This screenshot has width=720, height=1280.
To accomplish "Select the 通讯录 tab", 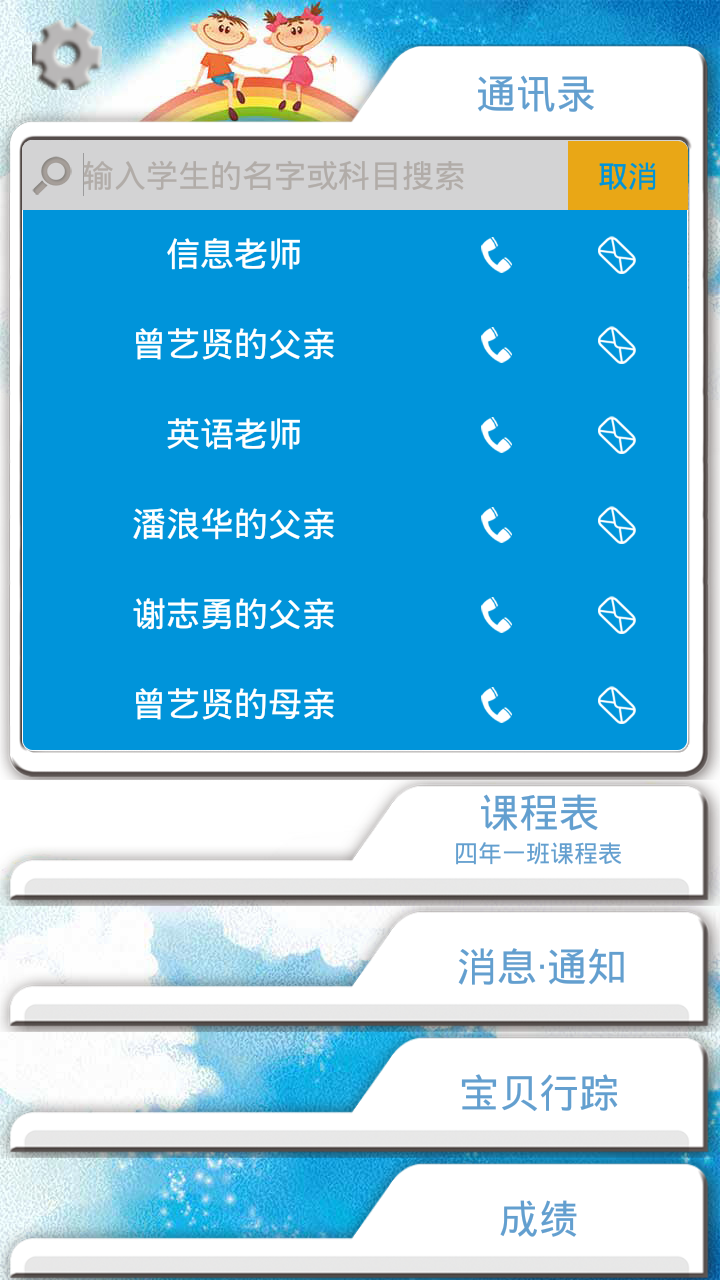I will (536, 95).
